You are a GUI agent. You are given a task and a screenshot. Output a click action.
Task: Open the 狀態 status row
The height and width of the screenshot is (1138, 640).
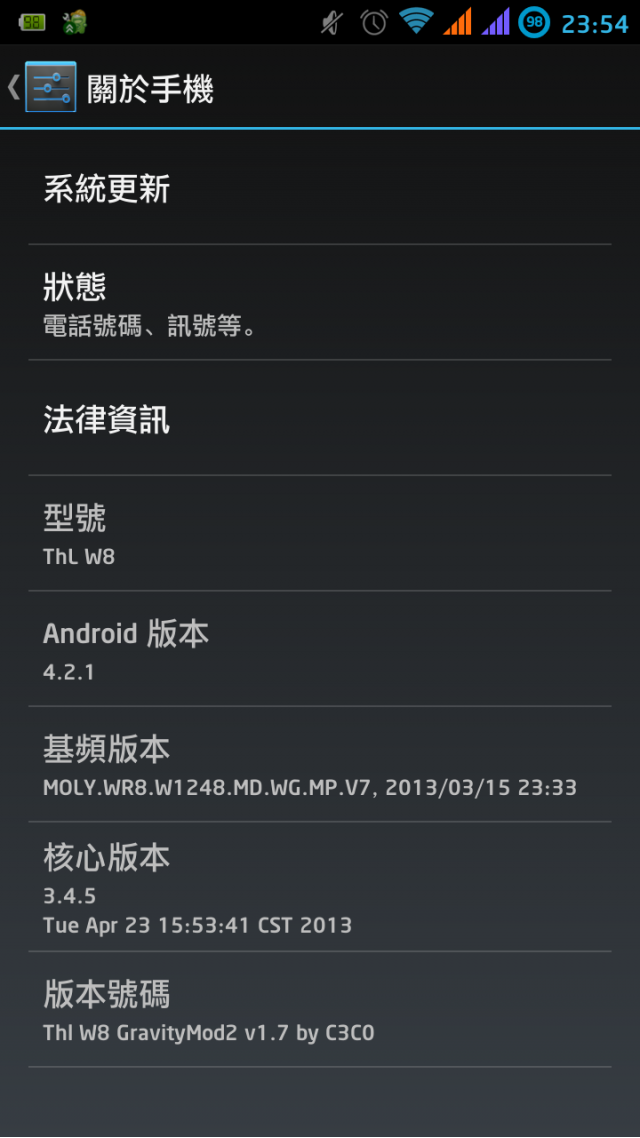[320, 303]
